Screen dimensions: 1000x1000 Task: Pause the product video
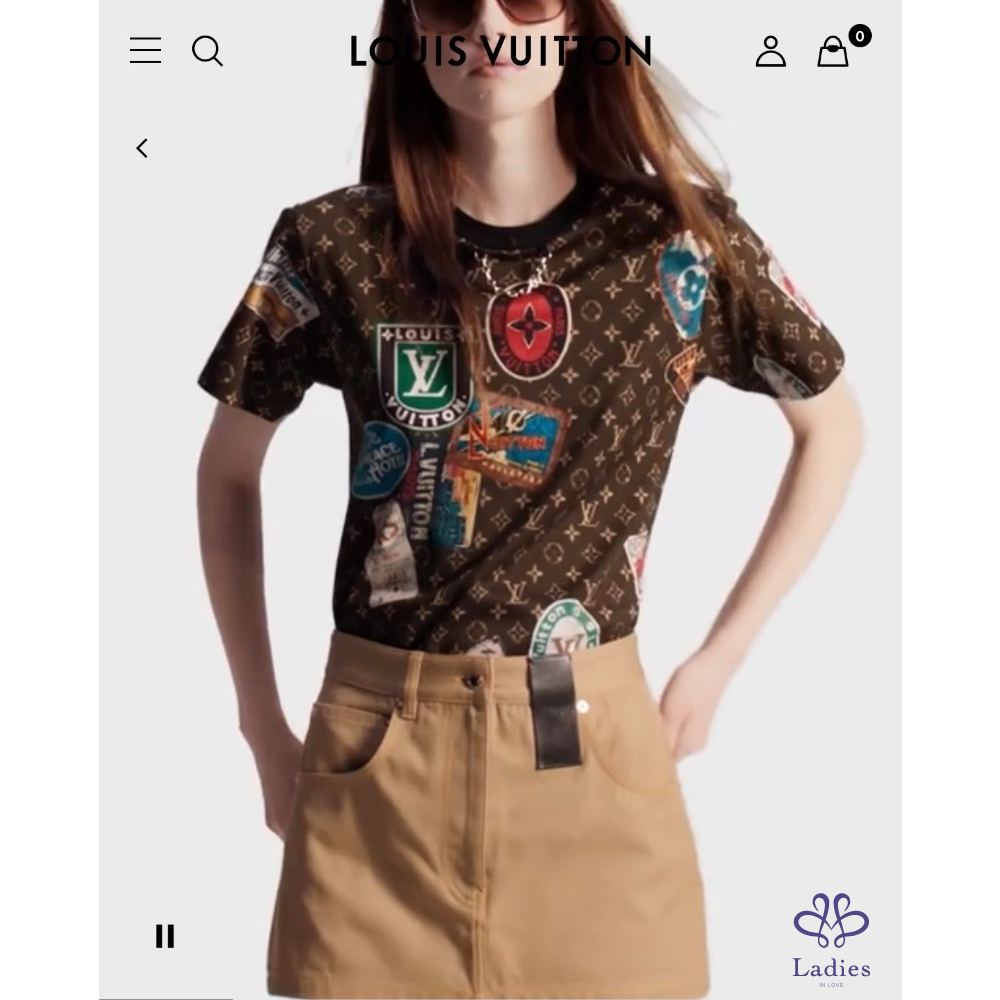pyautogui.click(x=165, y=936)
